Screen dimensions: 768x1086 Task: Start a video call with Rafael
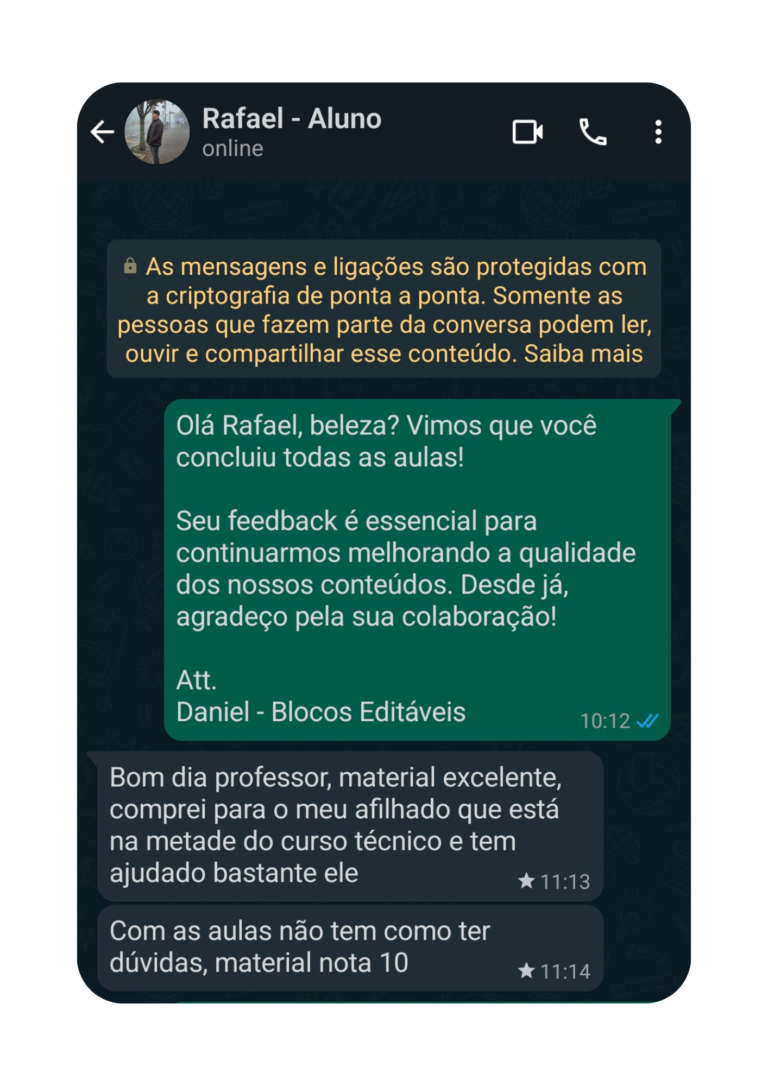tap(527, 131)
